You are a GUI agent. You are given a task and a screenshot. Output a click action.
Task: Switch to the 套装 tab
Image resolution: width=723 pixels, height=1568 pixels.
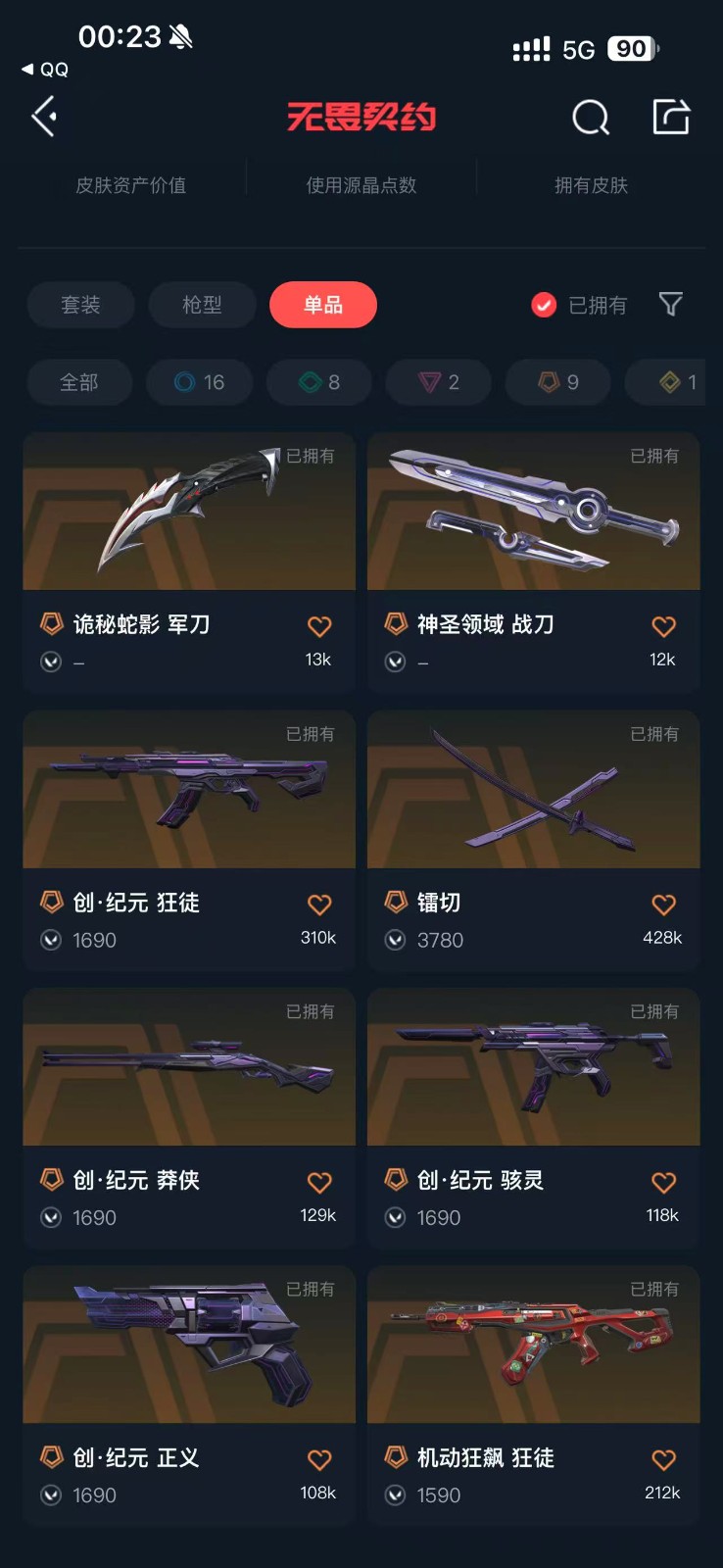(80, 305)
